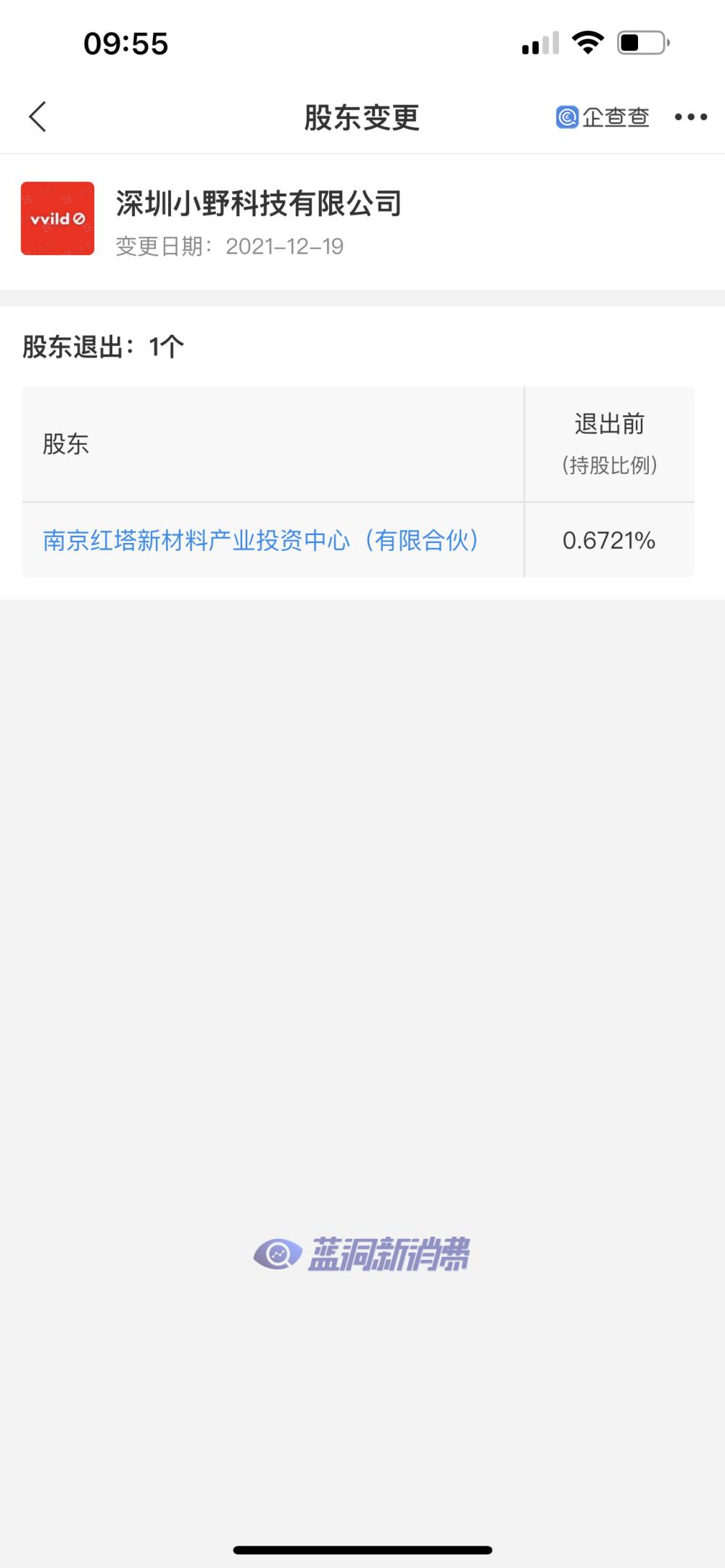Open 南京红塔新材料产业投资中心 company details

[261, 539]
